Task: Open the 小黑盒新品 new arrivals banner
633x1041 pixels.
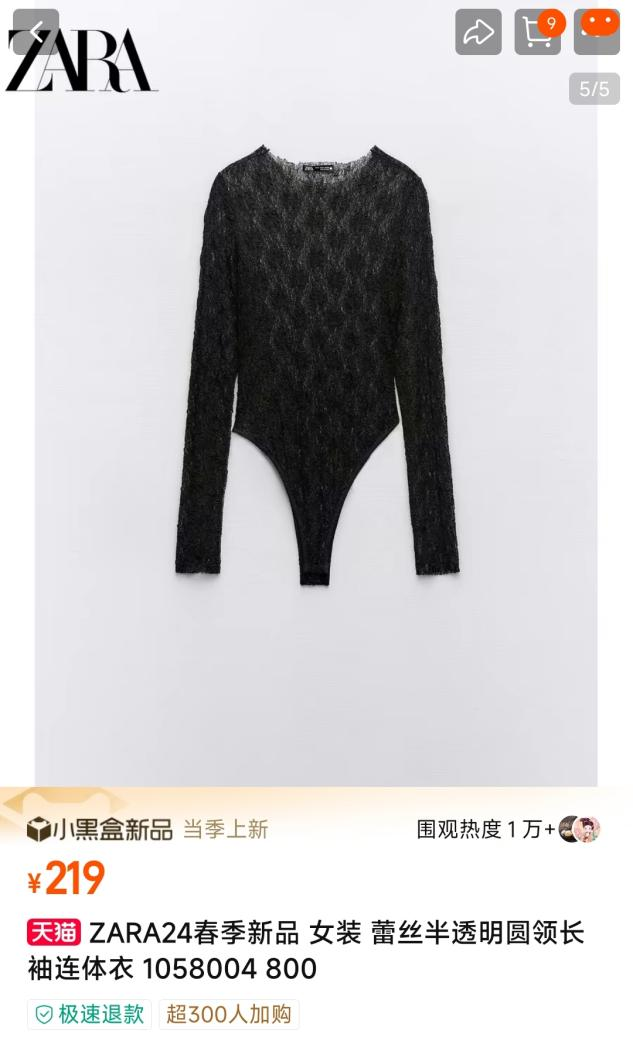Action: [x=100, y=829]
